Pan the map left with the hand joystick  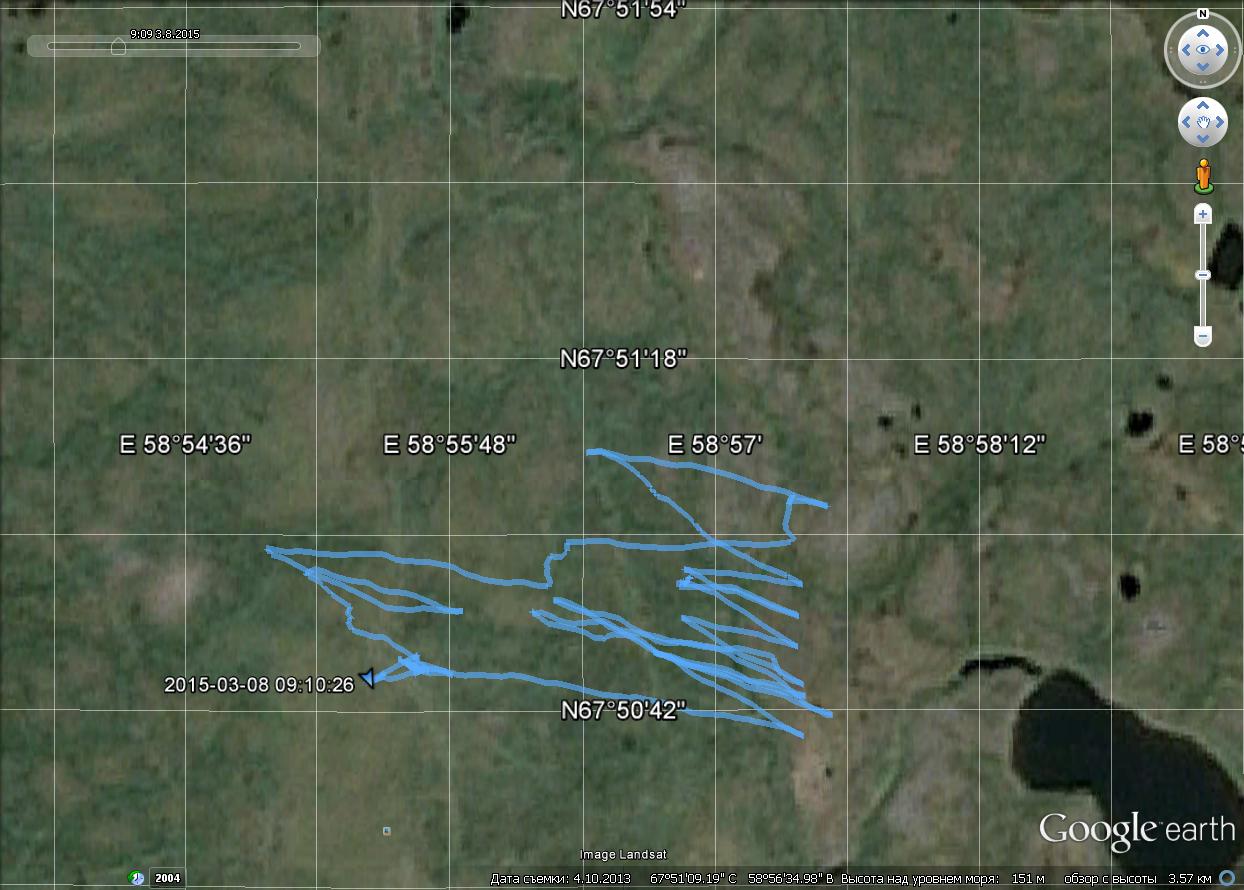coord(1186,123)
